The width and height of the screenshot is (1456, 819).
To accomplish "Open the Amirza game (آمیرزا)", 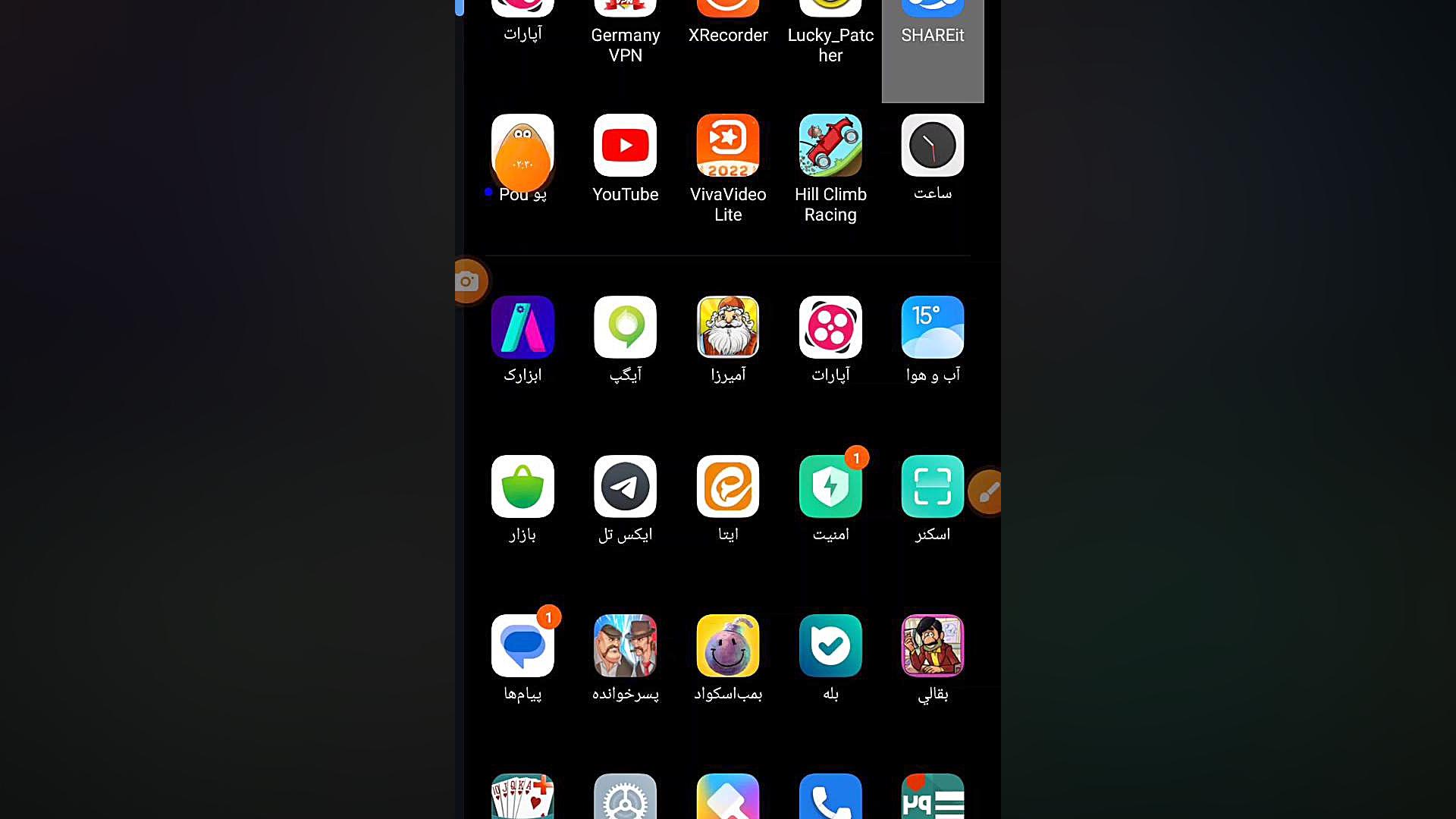I will point(727,328).
